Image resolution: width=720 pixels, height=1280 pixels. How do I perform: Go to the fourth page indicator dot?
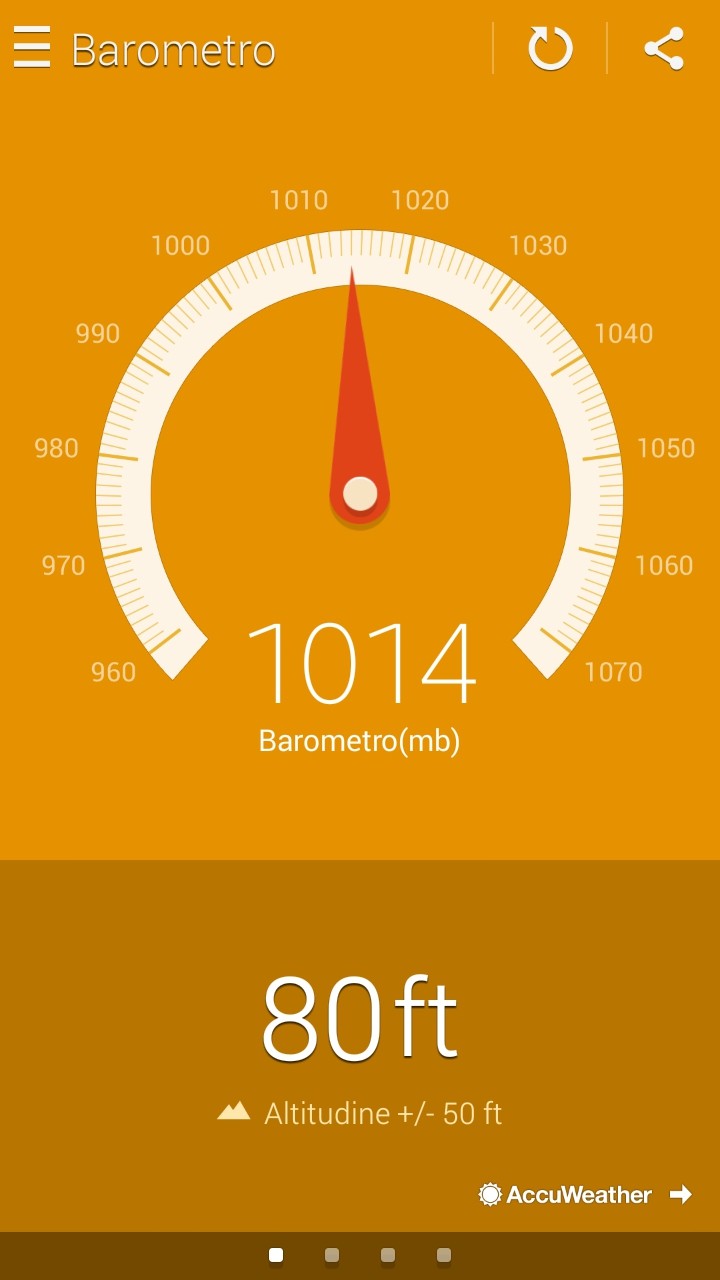click(x=444, y=1255)
